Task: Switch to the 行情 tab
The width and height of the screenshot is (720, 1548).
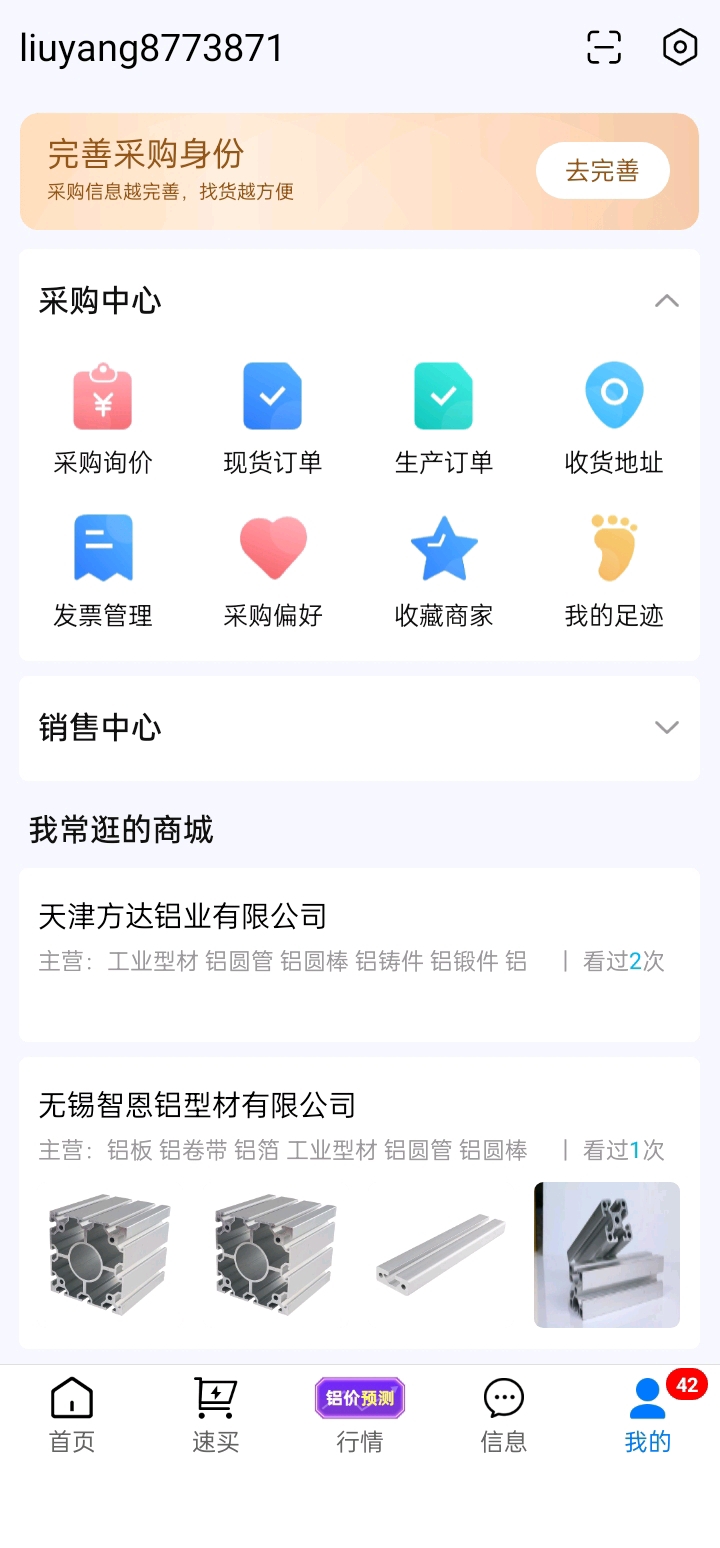Action: point(360,1414)
